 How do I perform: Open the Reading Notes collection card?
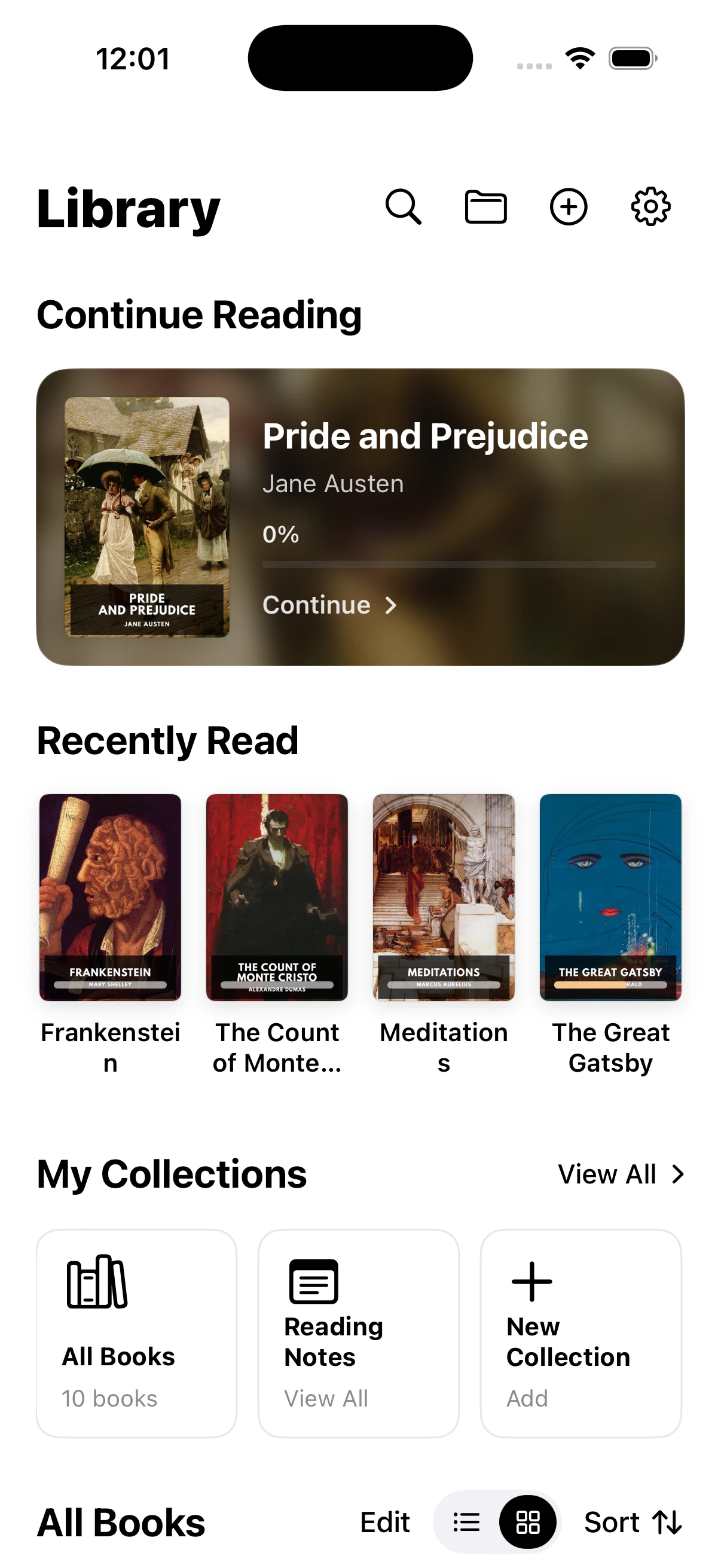[x=358, y=1334]
